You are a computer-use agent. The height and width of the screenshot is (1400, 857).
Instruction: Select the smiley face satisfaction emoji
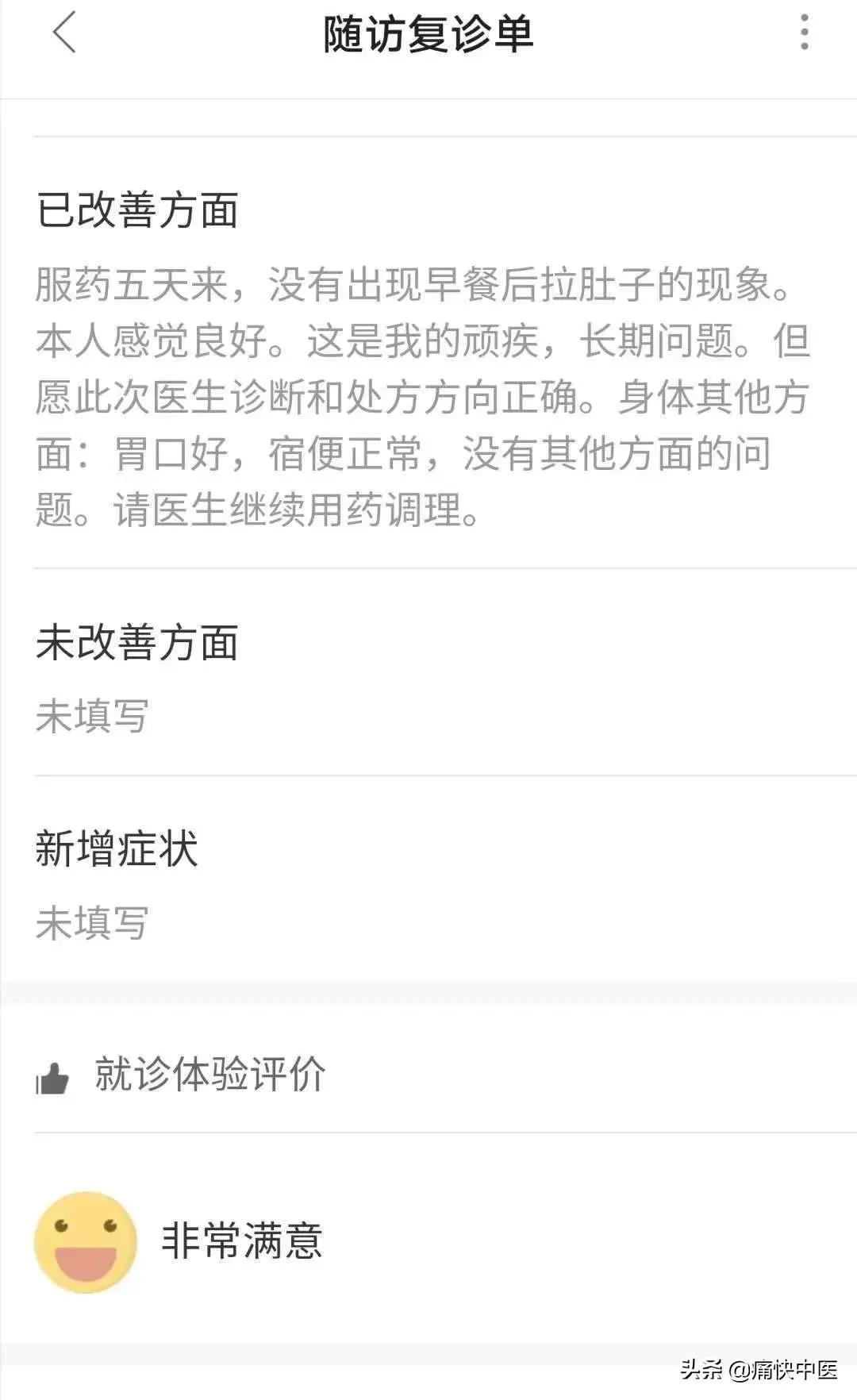pos(87,1238)
